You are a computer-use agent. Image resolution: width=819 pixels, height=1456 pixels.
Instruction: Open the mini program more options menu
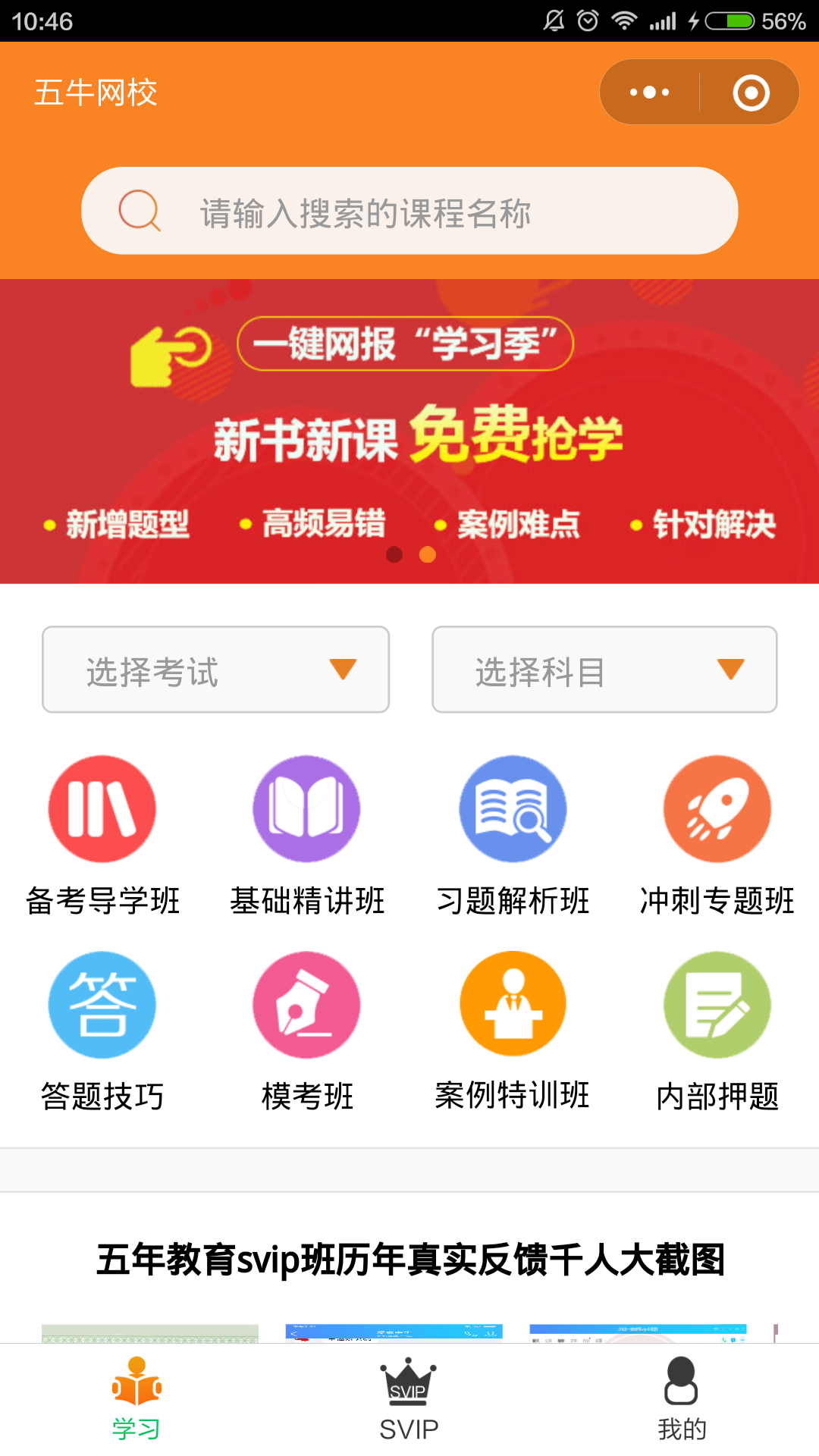tap(650, 93)
